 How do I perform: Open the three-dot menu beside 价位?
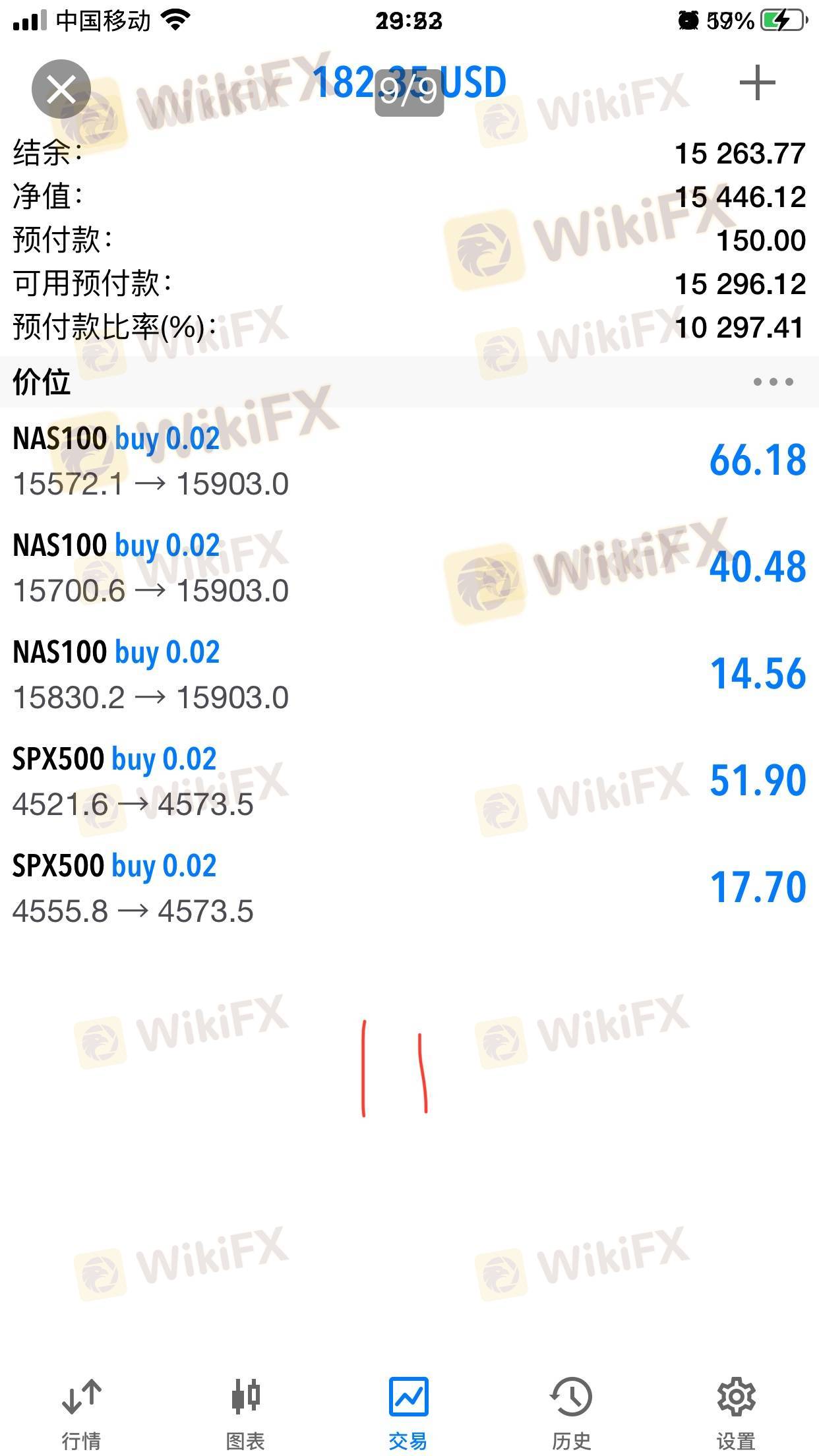point(773,382)
